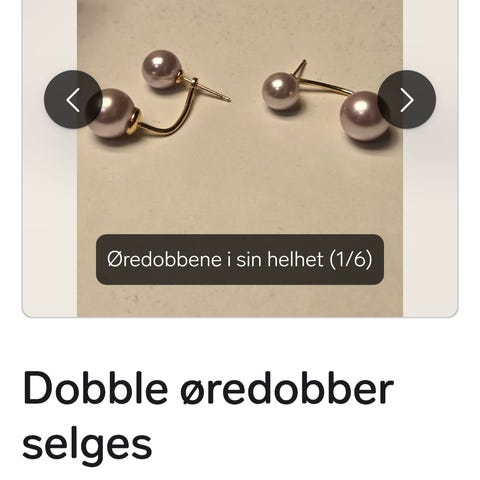Screen dimensions: 480x480
Task: Go to the previous listing photo
Action: [x=73, y=99]
